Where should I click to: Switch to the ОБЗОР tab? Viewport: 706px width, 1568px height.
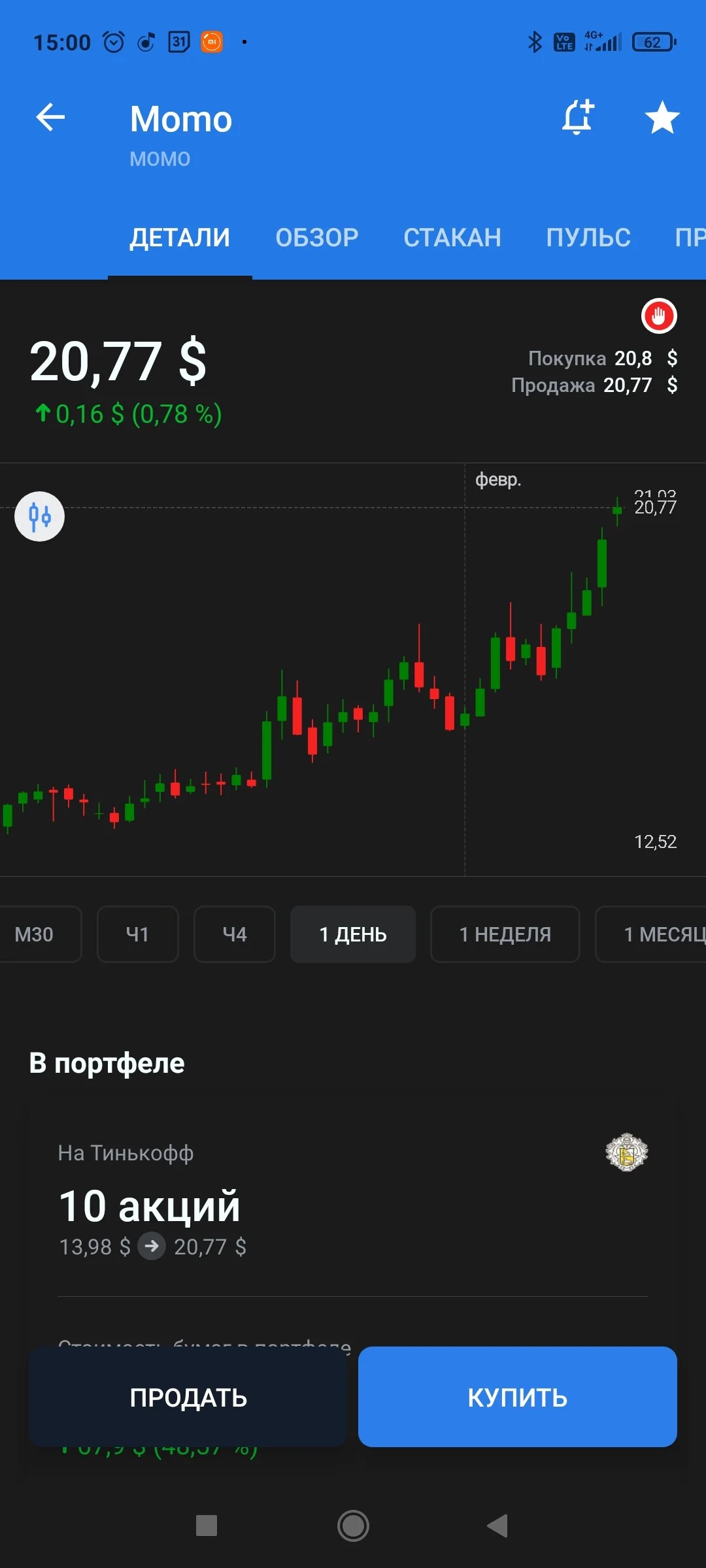coord(317,237)
